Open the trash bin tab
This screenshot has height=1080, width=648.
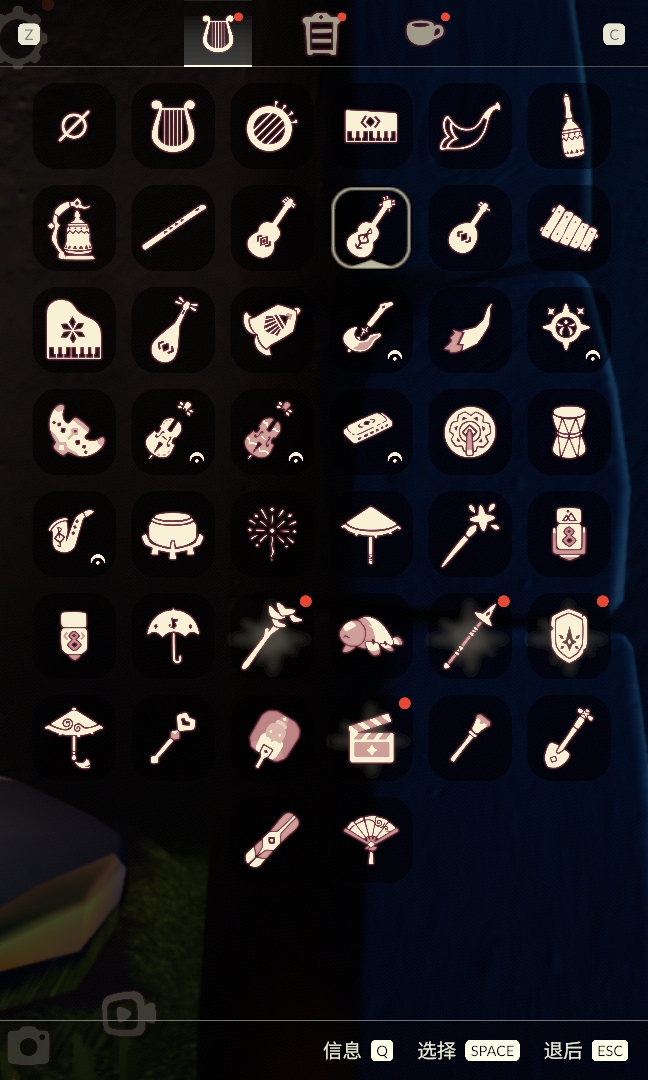(x=321, y=35)
